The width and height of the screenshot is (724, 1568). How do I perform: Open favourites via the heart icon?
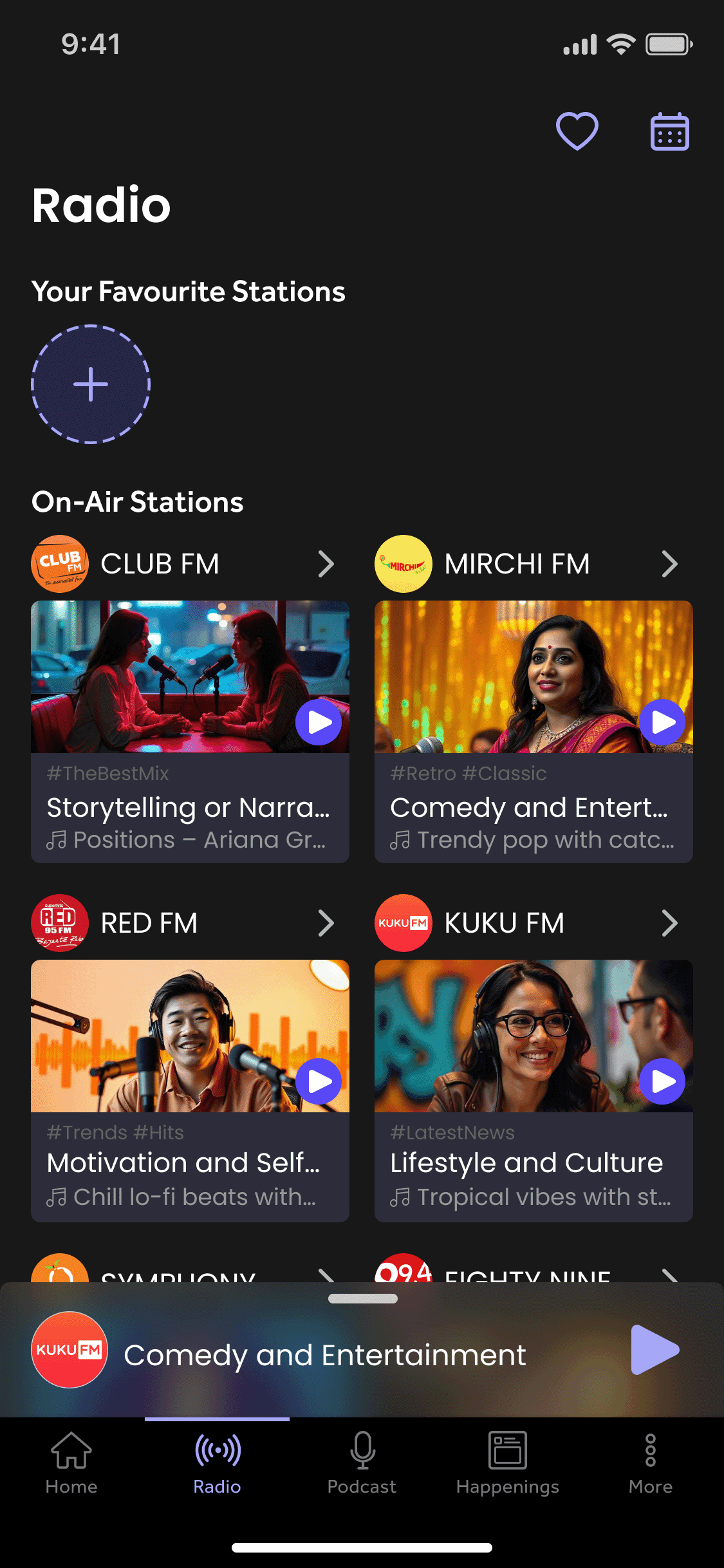577,131
